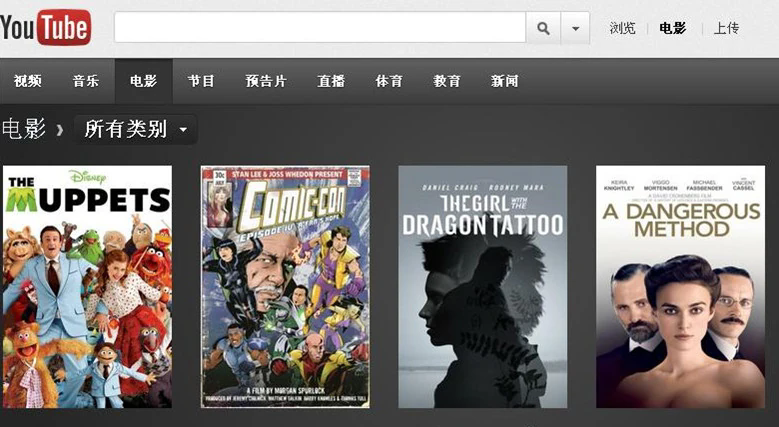Viewport: 779px width, 427px height.
Task: Tap the magnifier search button
Action: (x=543, y=28)
